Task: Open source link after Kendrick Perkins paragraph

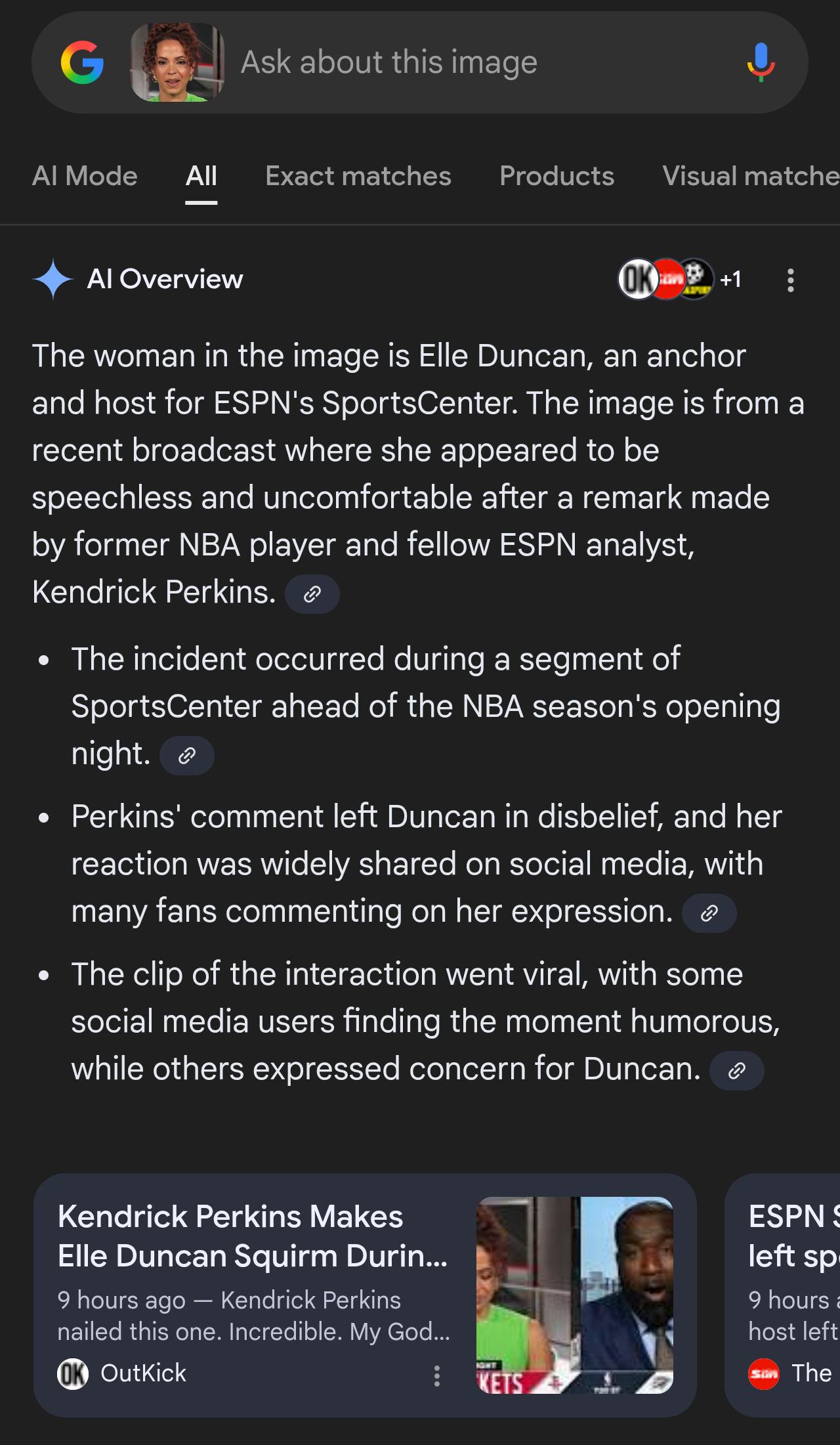Action: (x=312, y=594)
